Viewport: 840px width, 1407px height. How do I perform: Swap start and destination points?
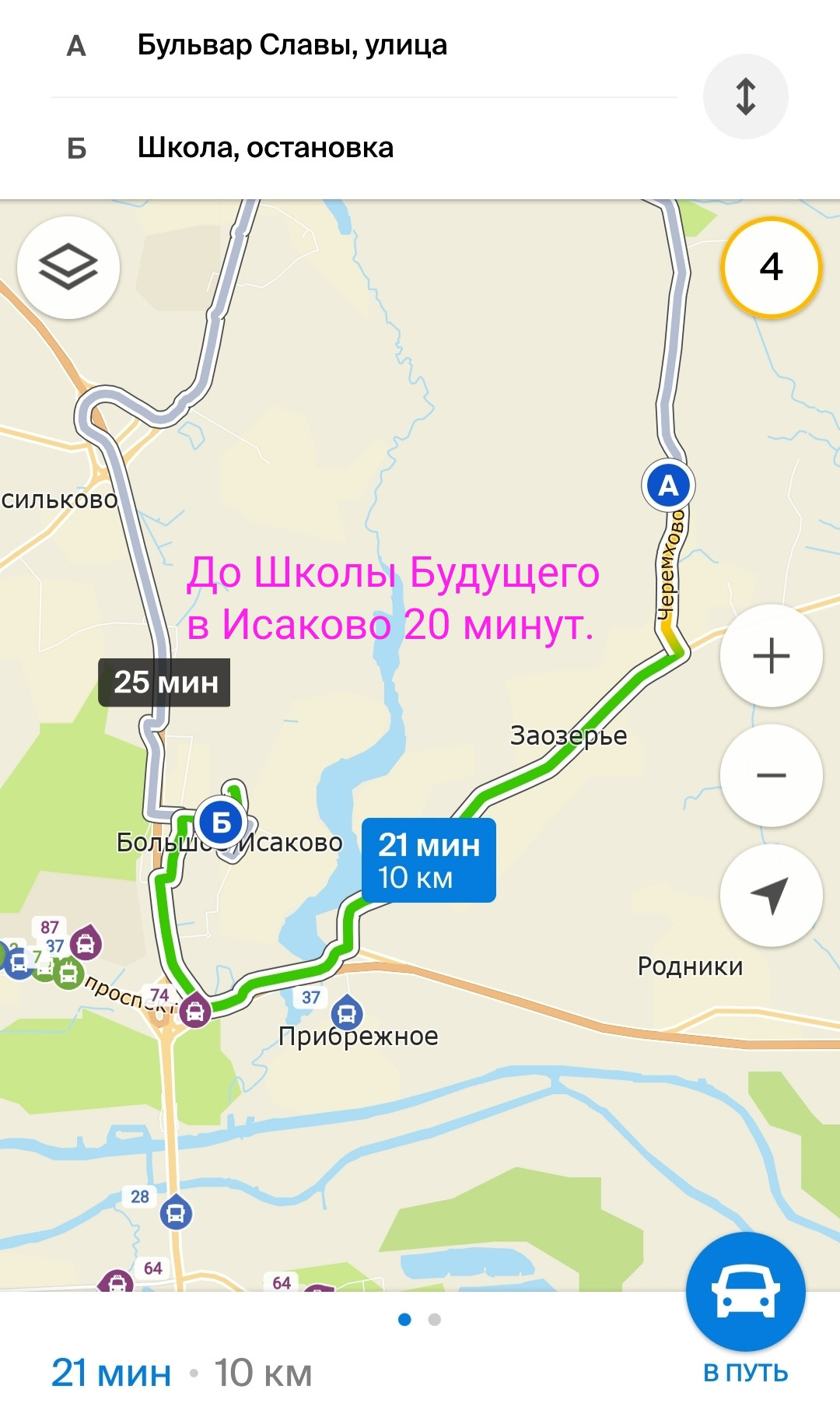tap(745, 96)
